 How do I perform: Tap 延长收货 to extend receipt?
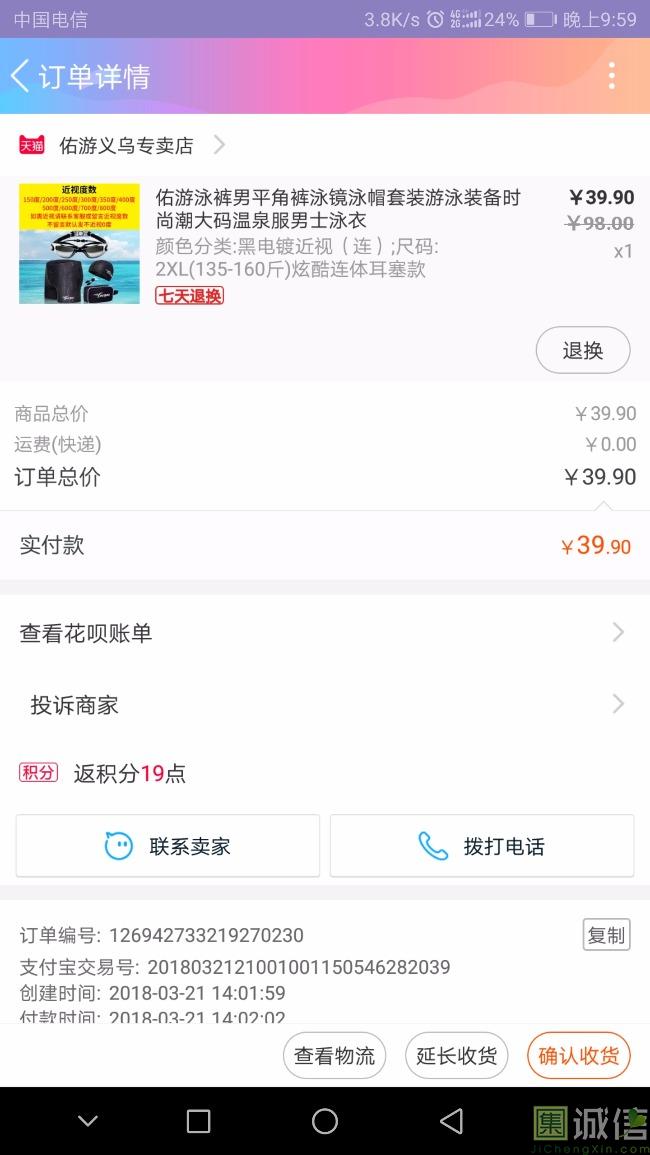[456, 1055]
